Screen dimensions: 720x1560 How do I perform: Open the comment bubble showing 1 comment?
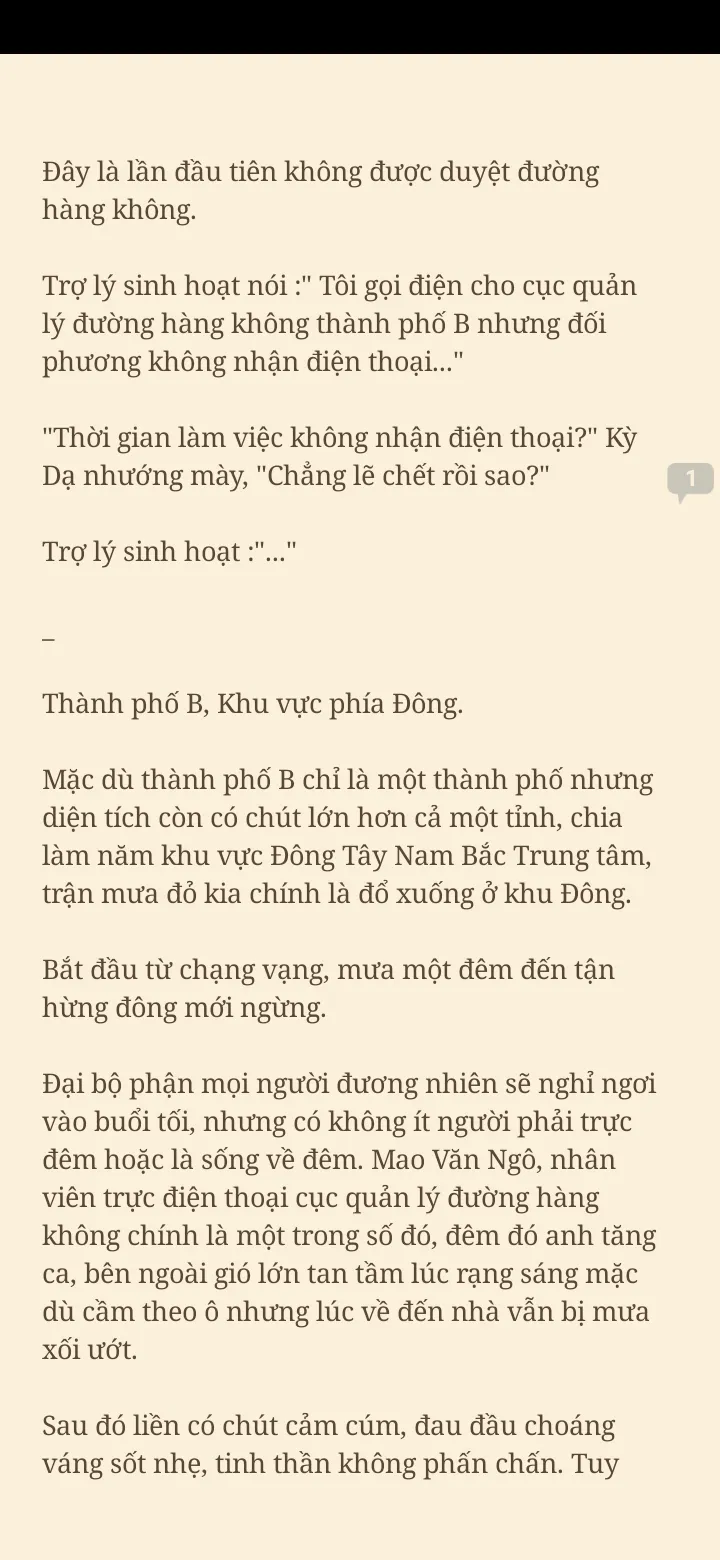point(690,480)
